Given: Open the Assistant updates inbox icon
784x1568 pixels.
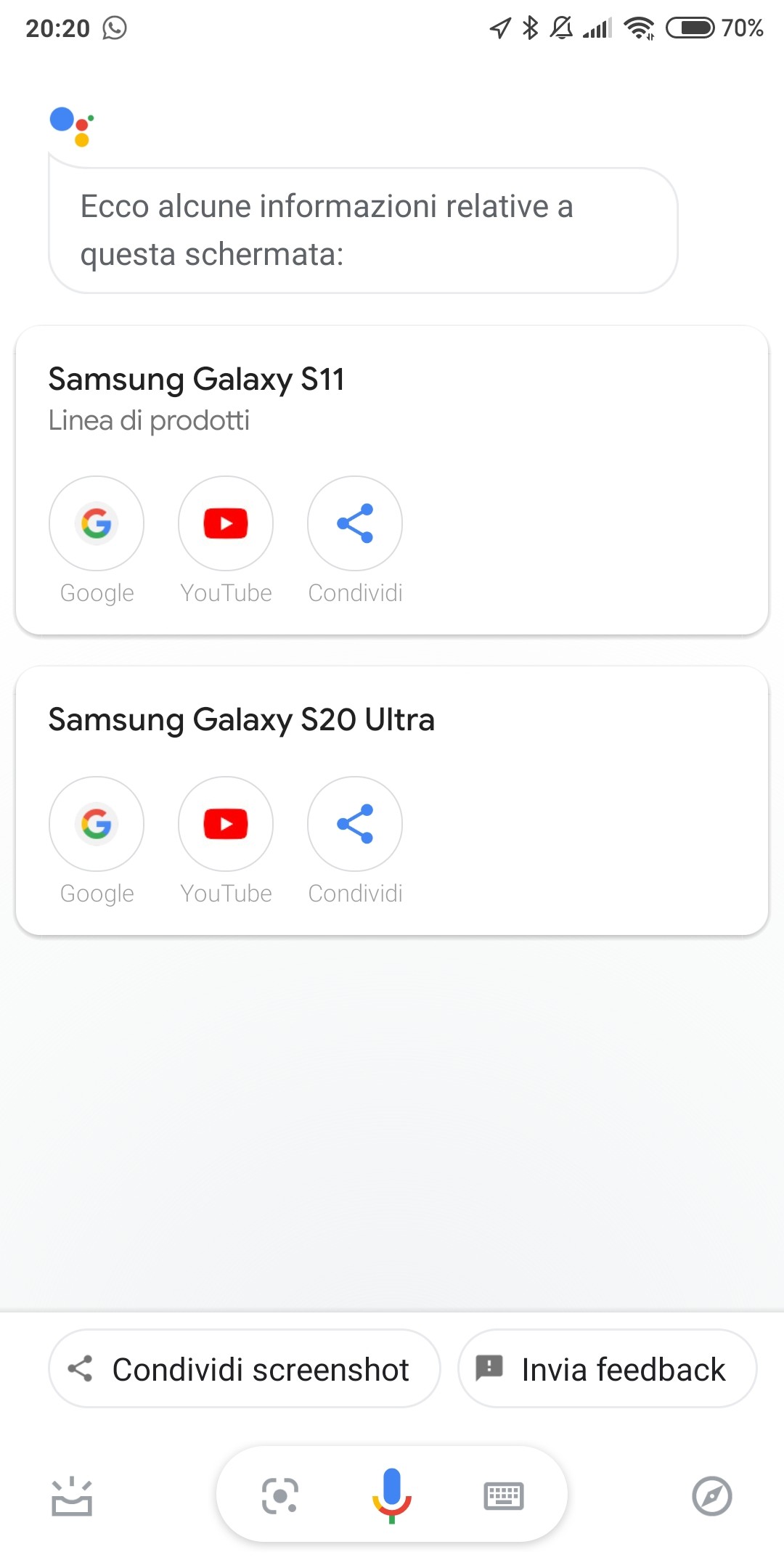Looking at the screenshot, I should [72, 1496].
